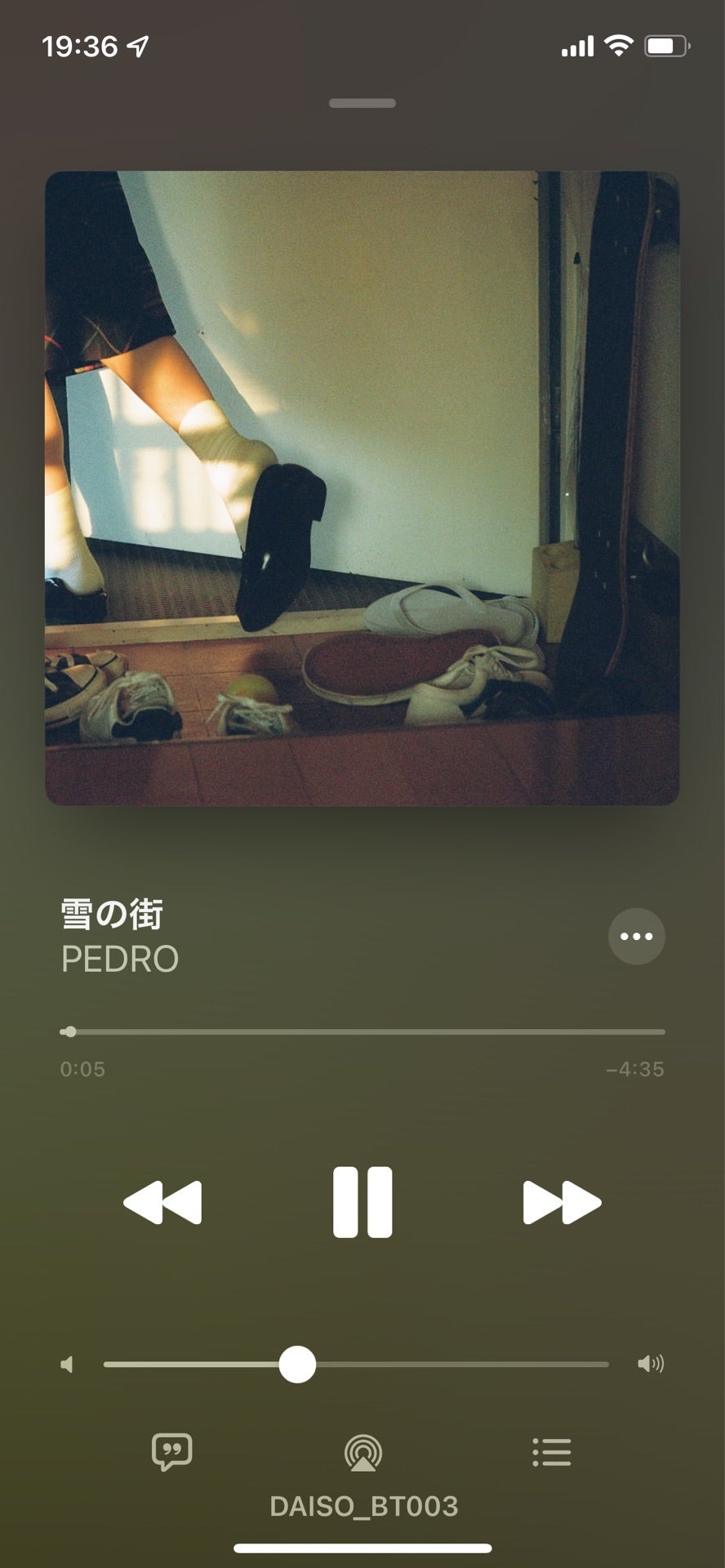Adjust the volume slider knob
Viewport: 725px width, 1568px height.
coord(297,1363)
